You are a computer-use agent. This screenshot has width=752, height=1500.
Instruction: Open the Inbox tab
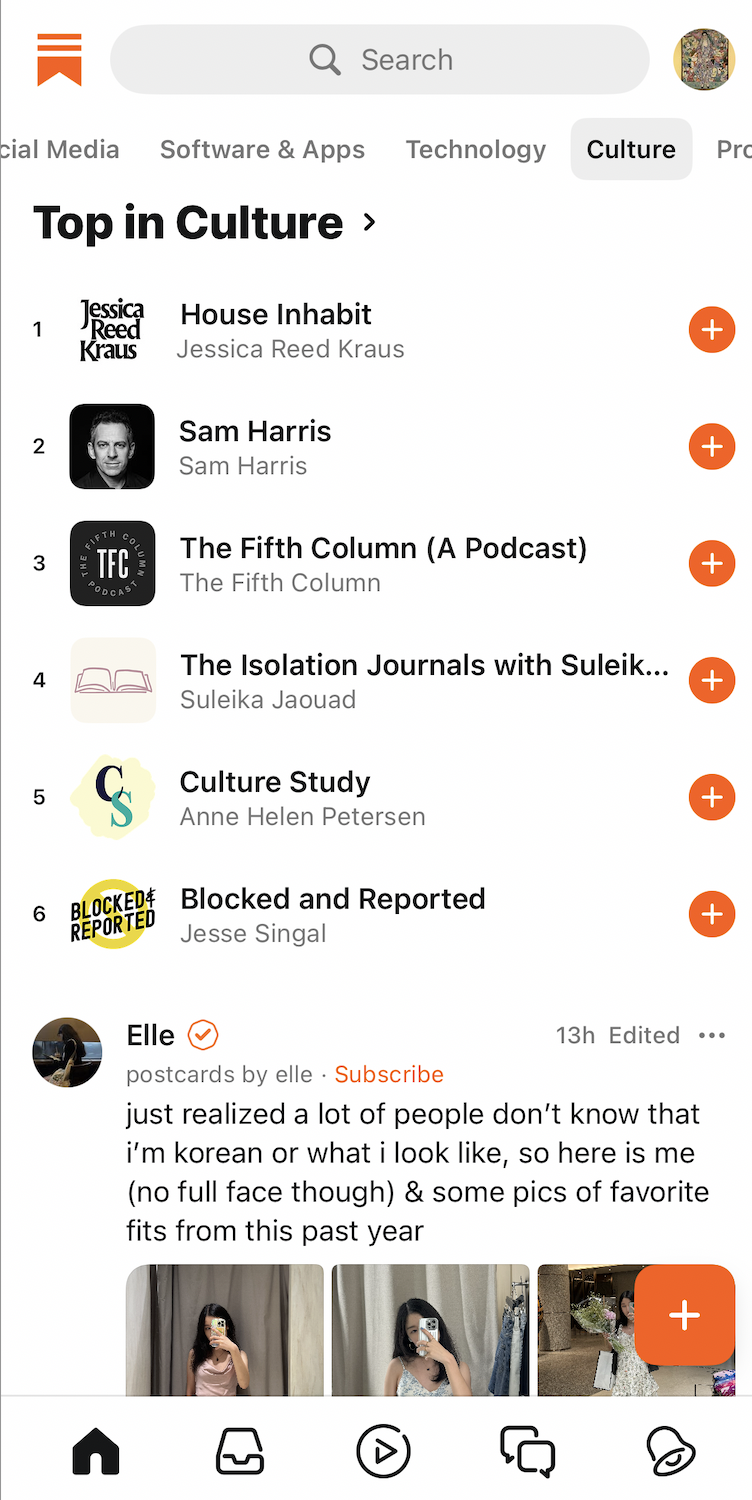tap(240, 1451)
